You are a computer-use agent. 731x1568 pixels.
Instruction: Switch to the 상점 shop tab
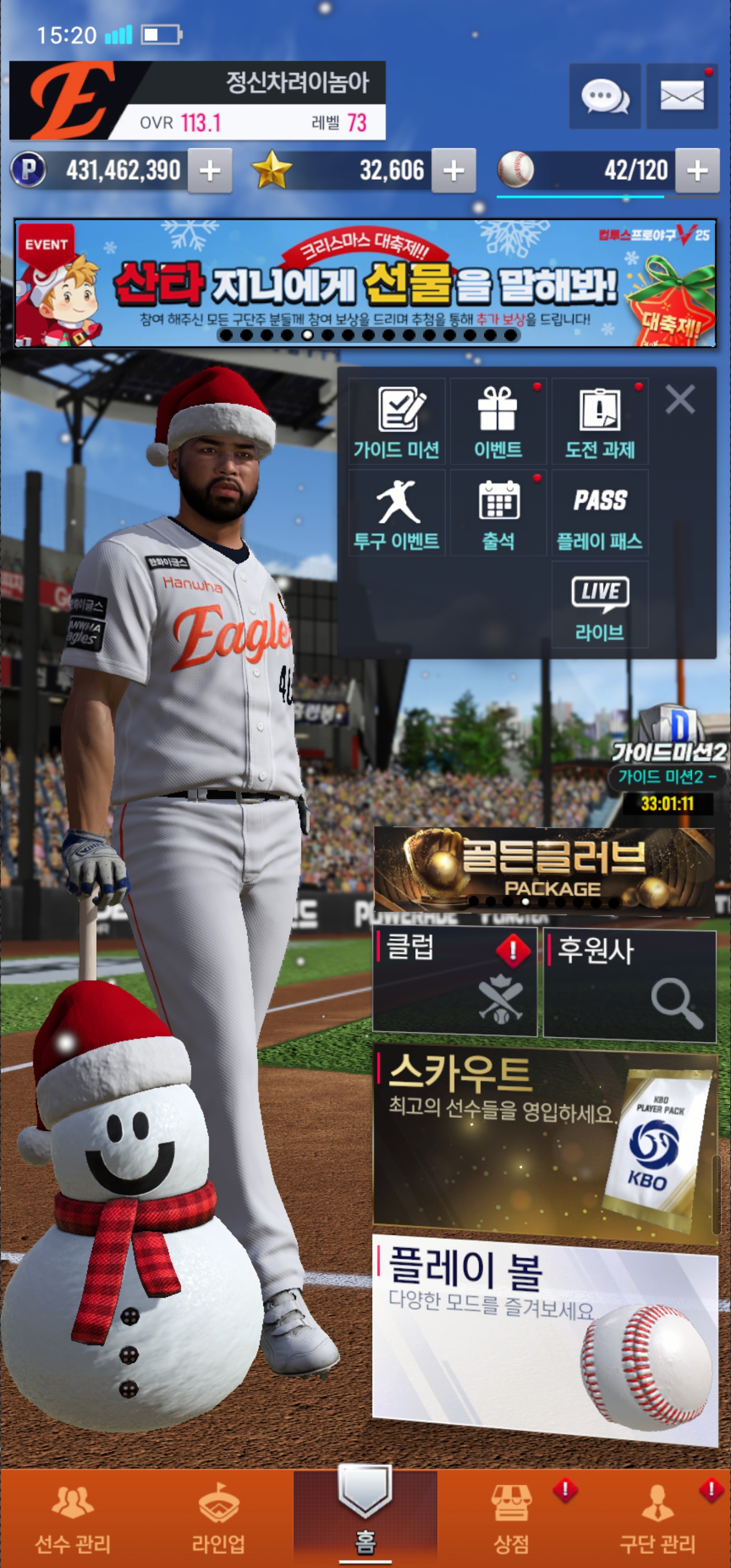click(511, 1518)
